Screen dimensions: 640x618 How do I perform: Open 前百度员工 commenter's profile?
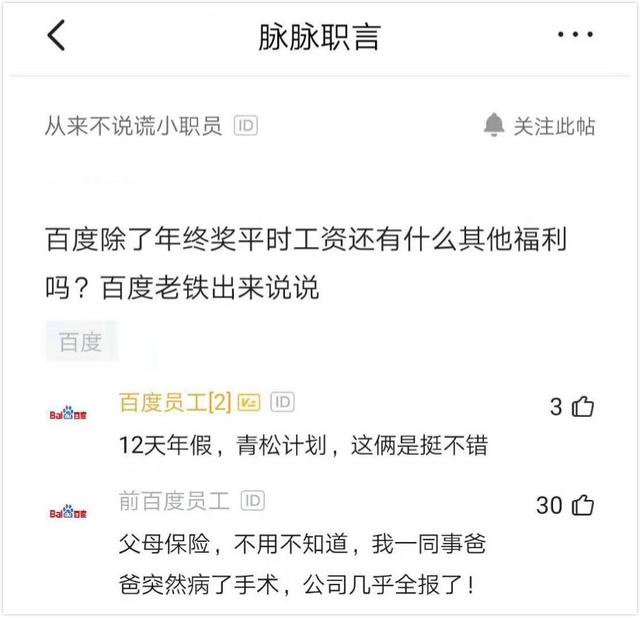pyautogui.click(x=174, y=500)
